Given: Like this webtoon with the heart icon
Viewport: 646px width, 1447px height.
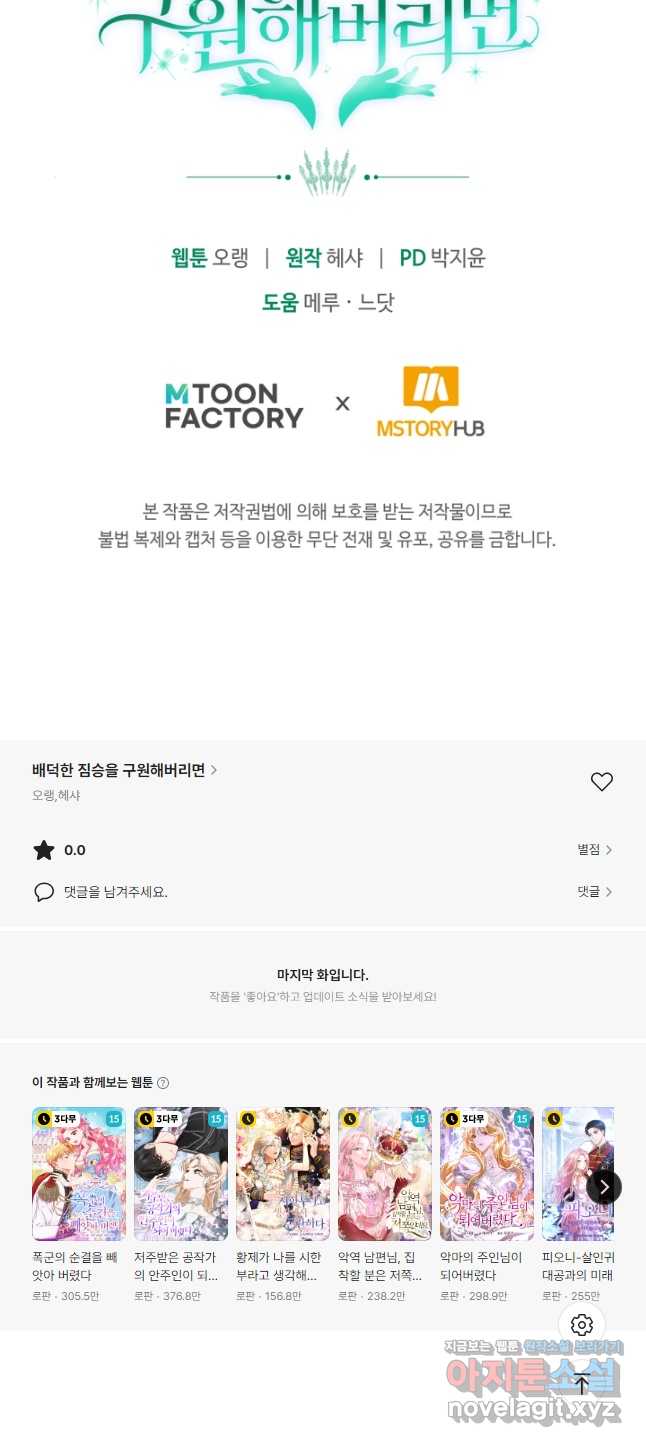Looking at the screenshot, I should [x=601, y=782].
